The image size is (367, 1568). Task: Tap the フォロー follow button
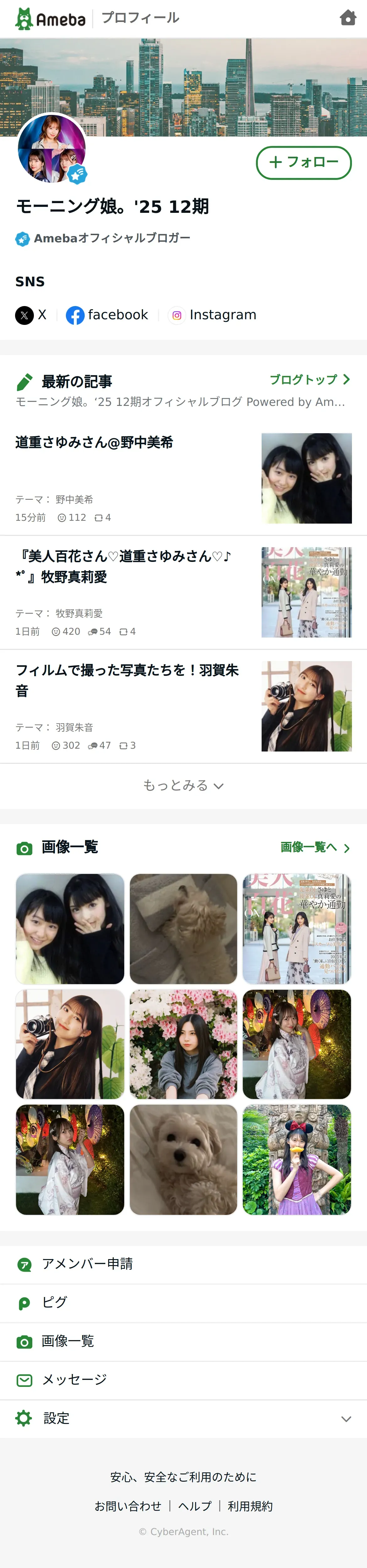click(x=303, y=163)
